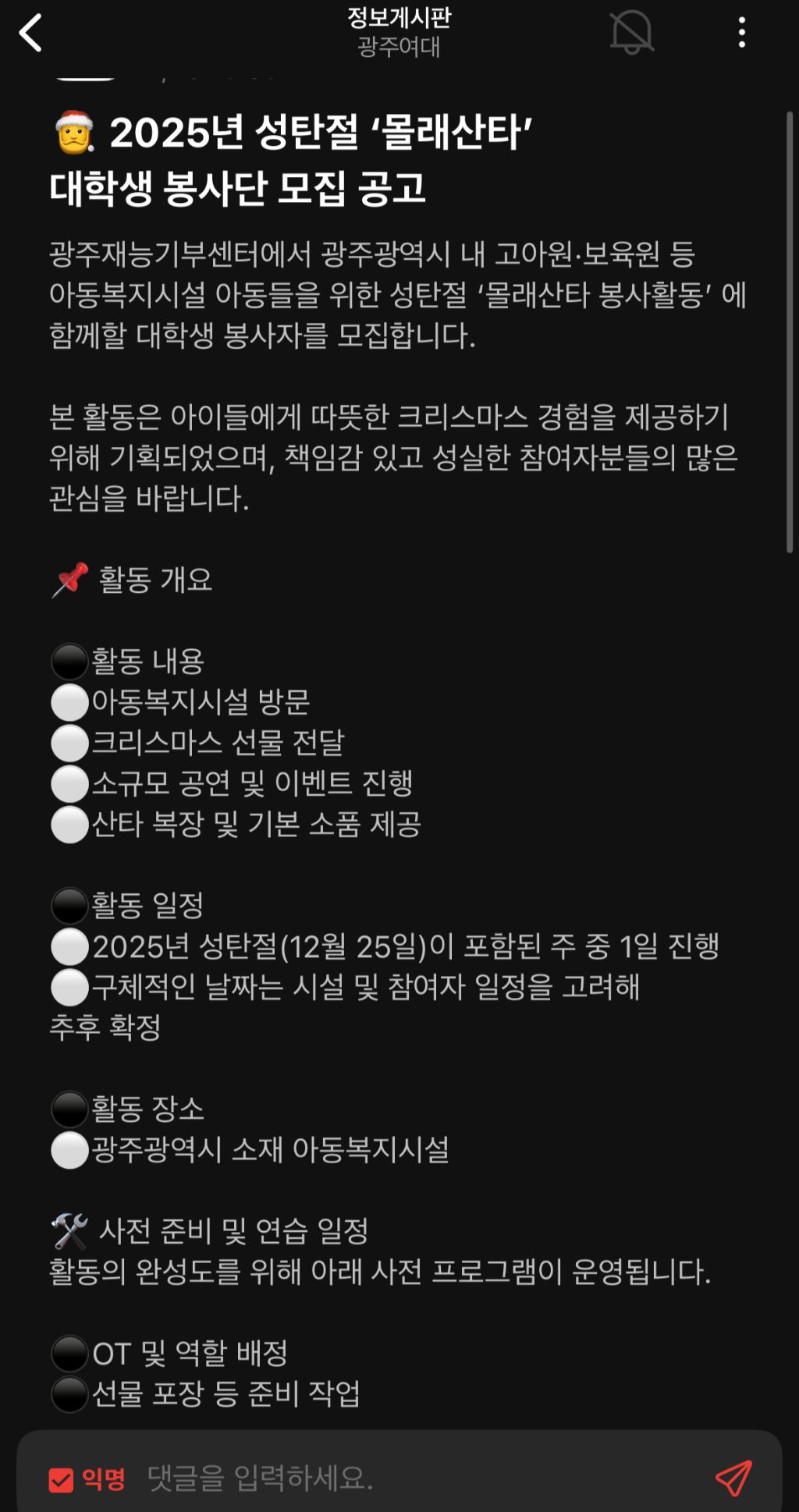Open the three-dot overflow menu
This screenshot has width=799, height=1512.
coord(741,33)
